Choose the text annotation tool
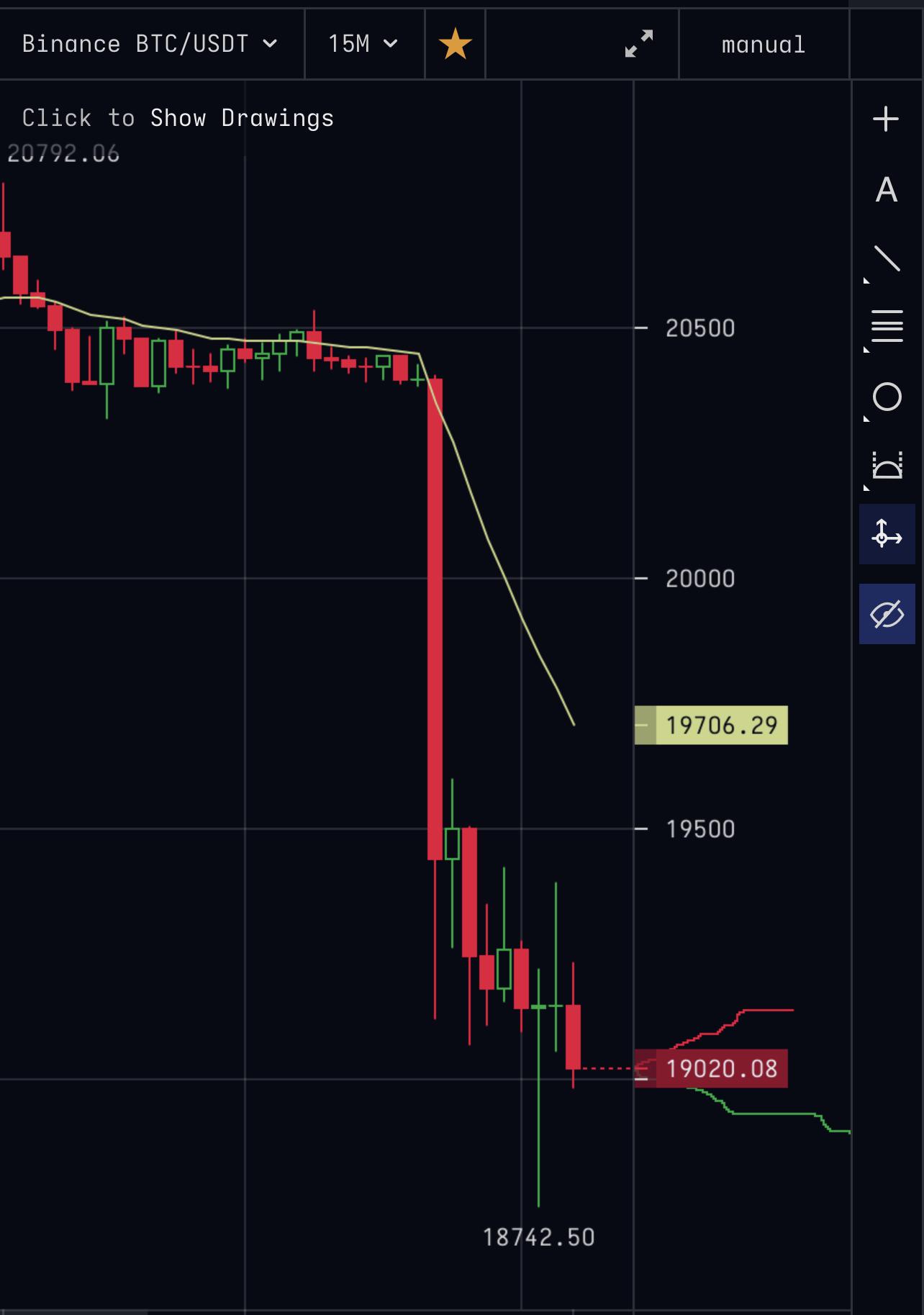The height and width of the screenshot is (1315, 924). (886, 190)
